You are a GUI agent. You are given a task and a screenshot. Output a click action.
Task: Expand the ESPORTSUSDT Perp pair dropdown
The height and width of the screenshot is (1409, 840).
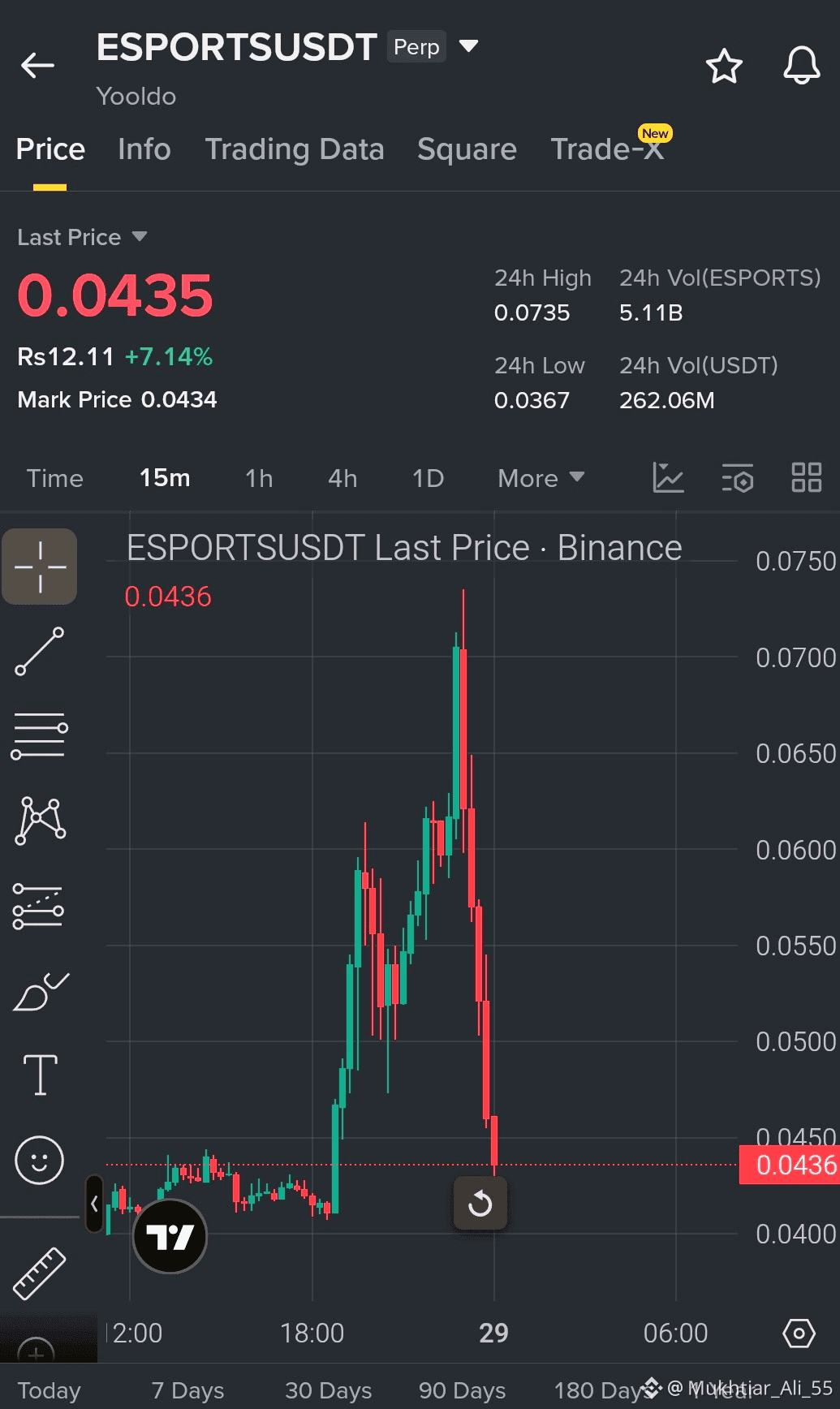coord(468,45)
